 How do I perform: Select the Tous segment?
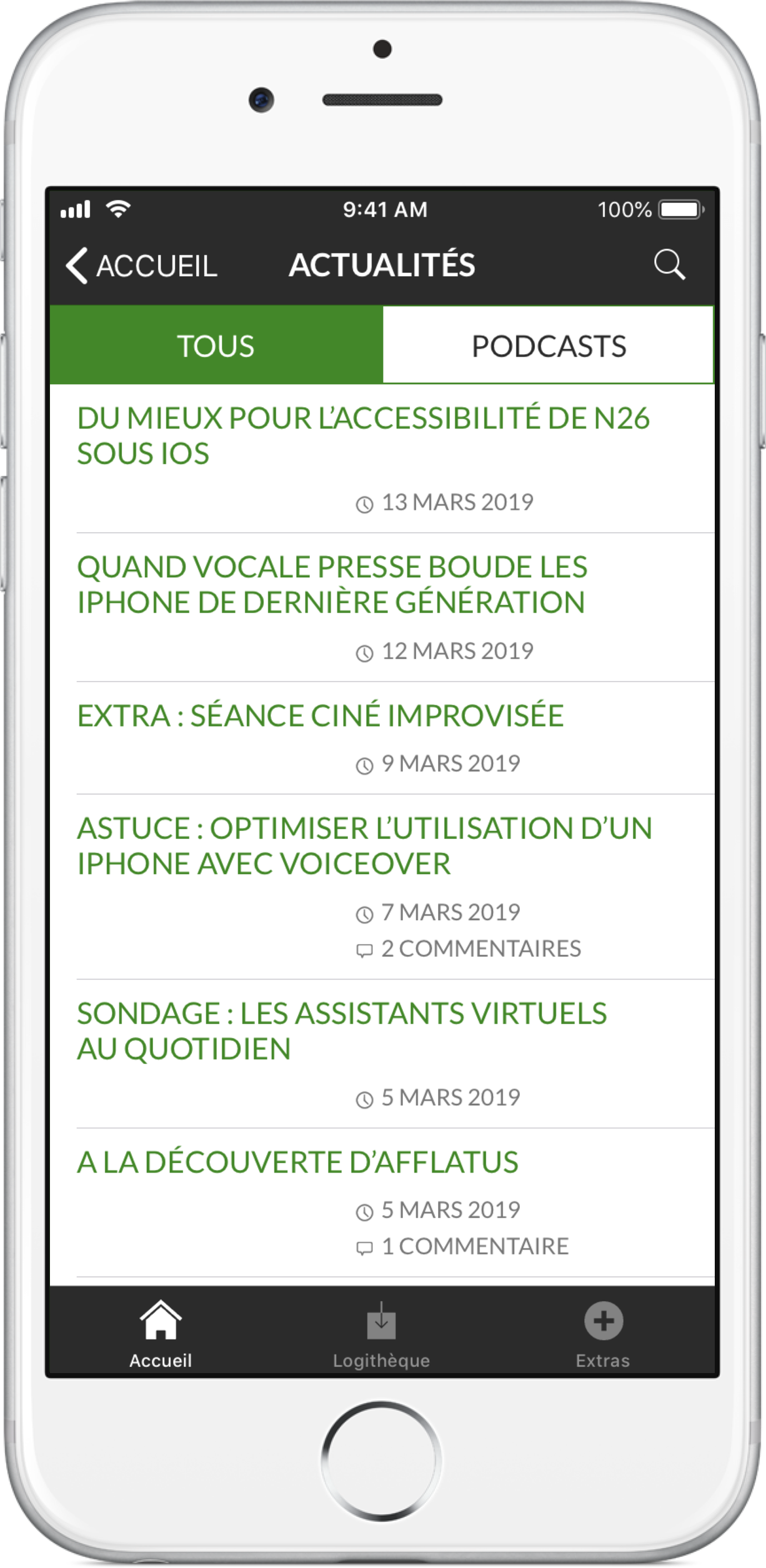point(216,345)
